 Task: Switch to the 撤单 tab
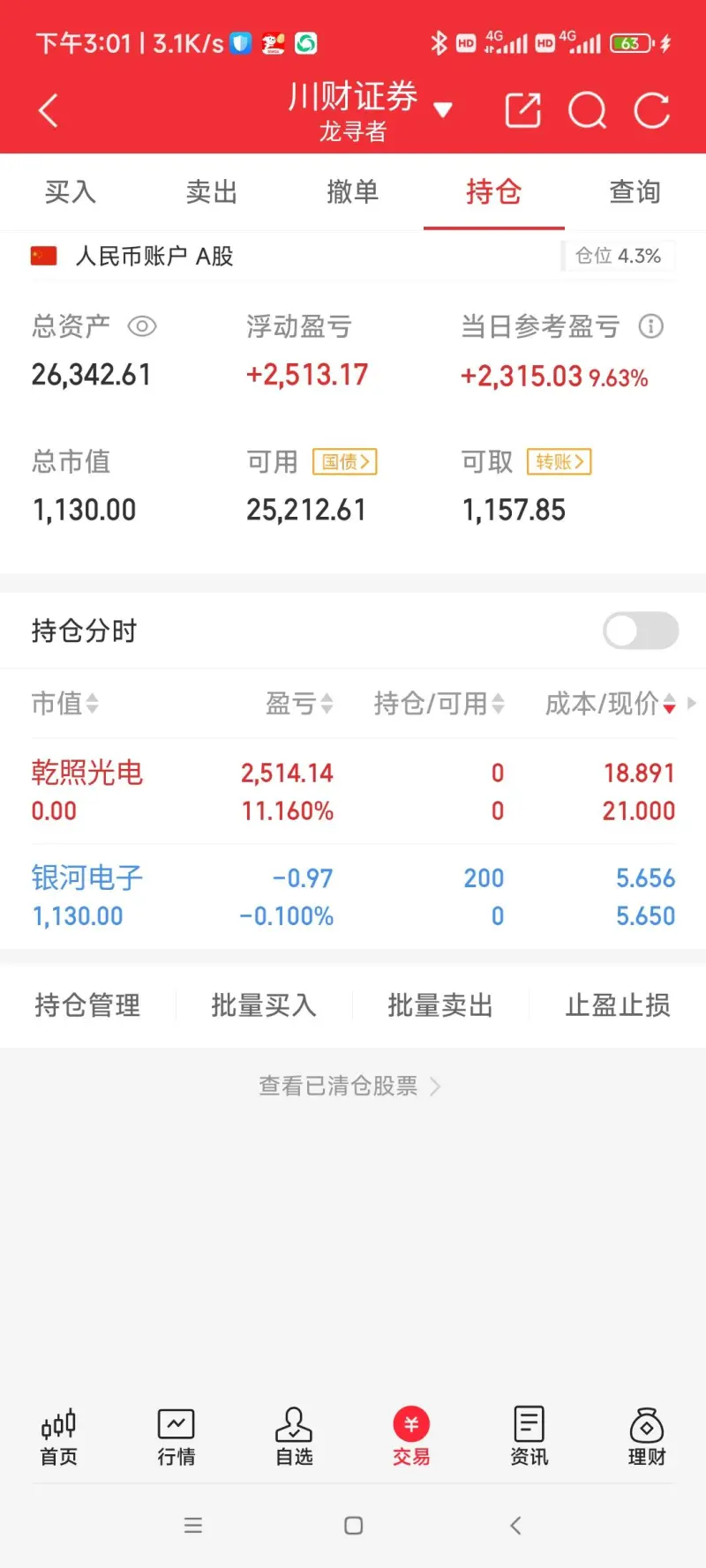pos(352,191)
